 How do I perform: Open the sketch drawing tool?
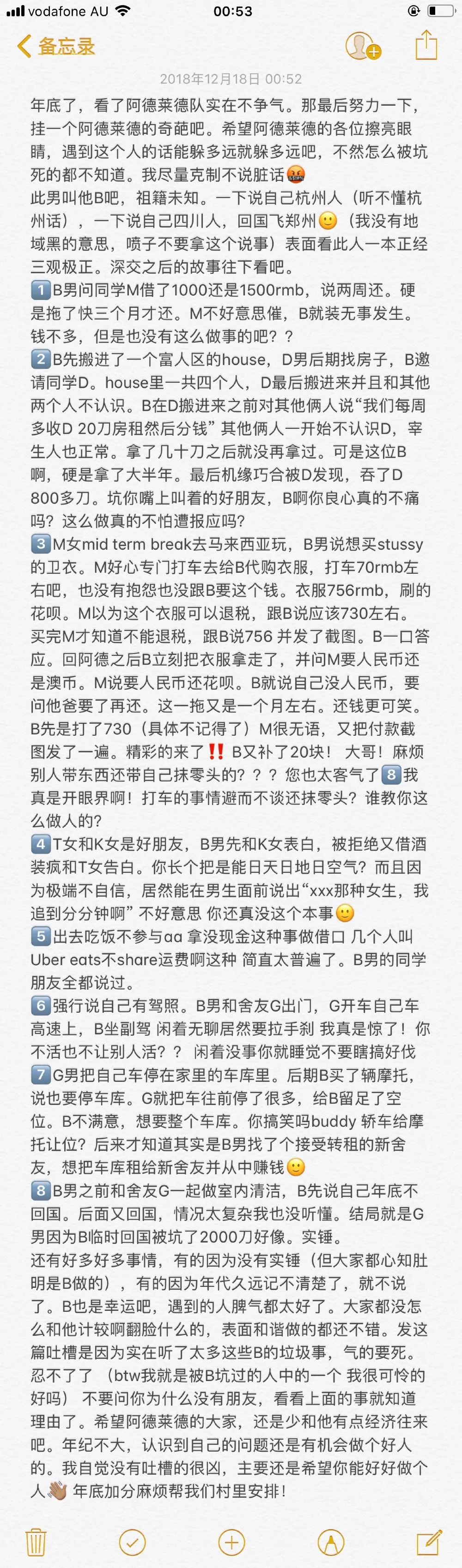click(330, 1542)
